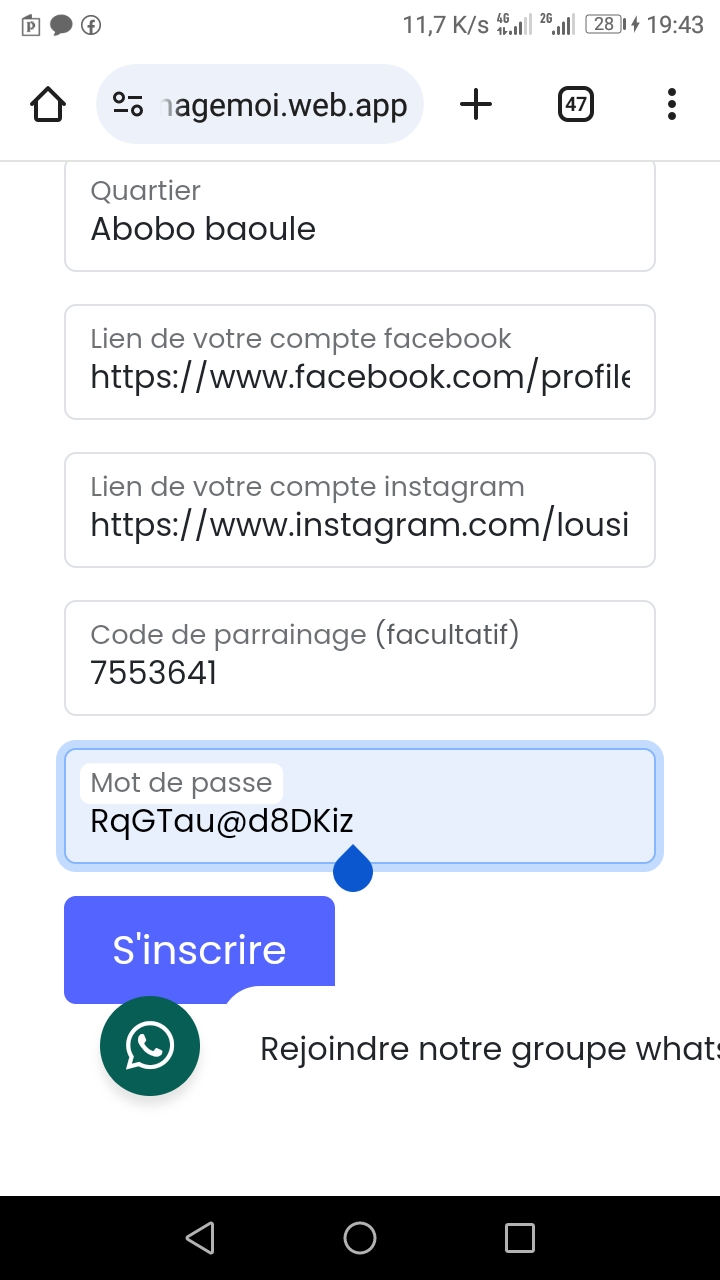
Task: Open the WhatsApp floating button
Action: pyautogui.click(x=150, y=1046)
